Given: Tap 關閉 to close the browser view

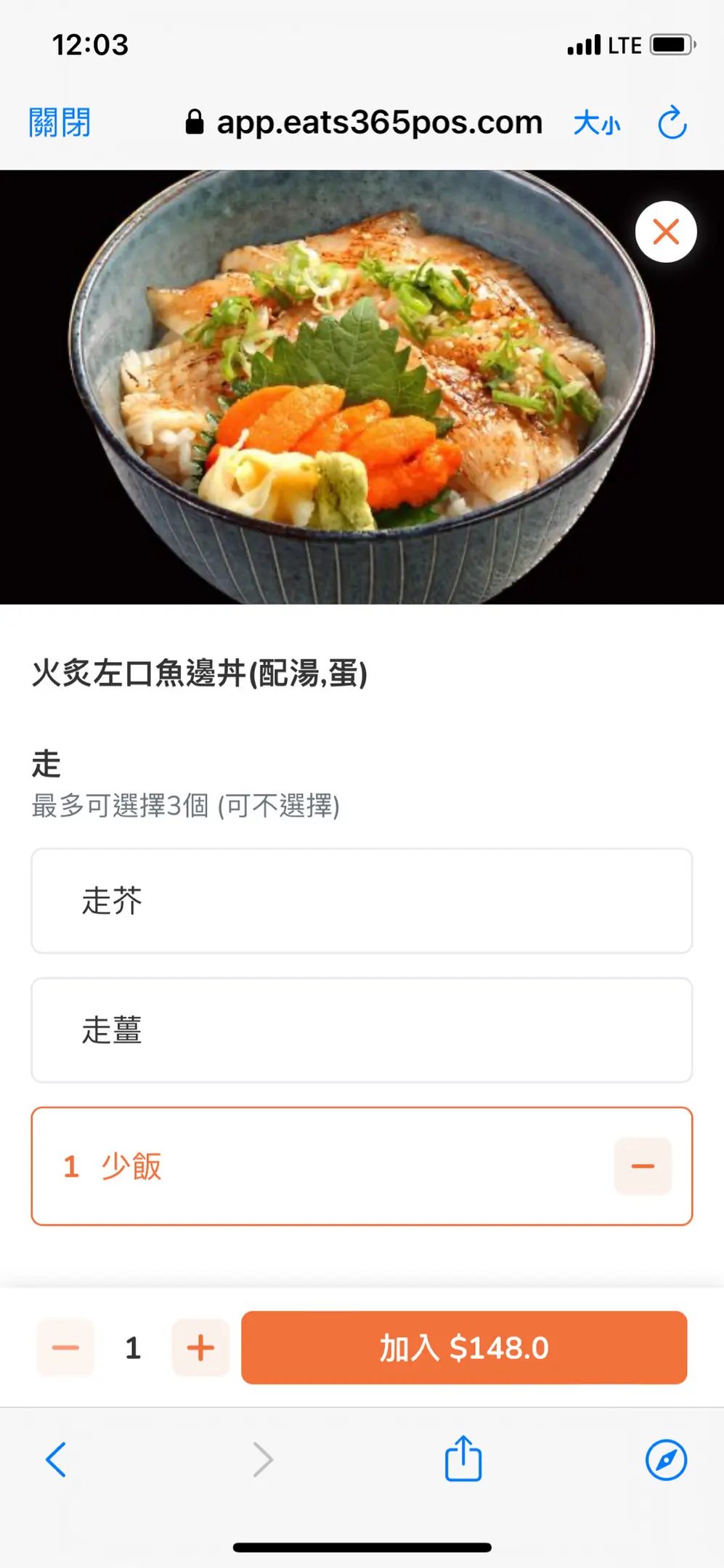Looking at the screenshot, I should pos(60,123).
